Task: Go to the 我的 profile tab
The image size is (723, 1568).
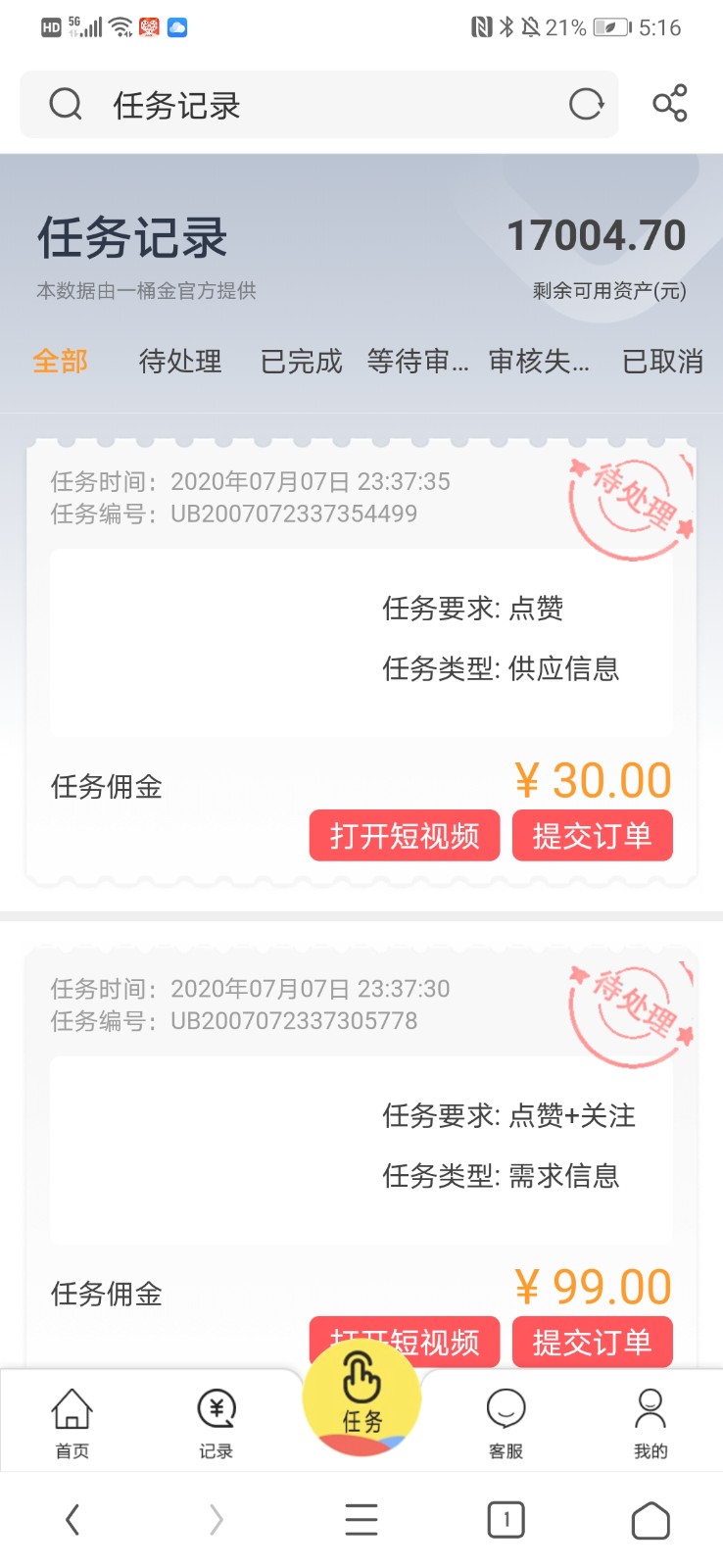Action: (651, 1424)
